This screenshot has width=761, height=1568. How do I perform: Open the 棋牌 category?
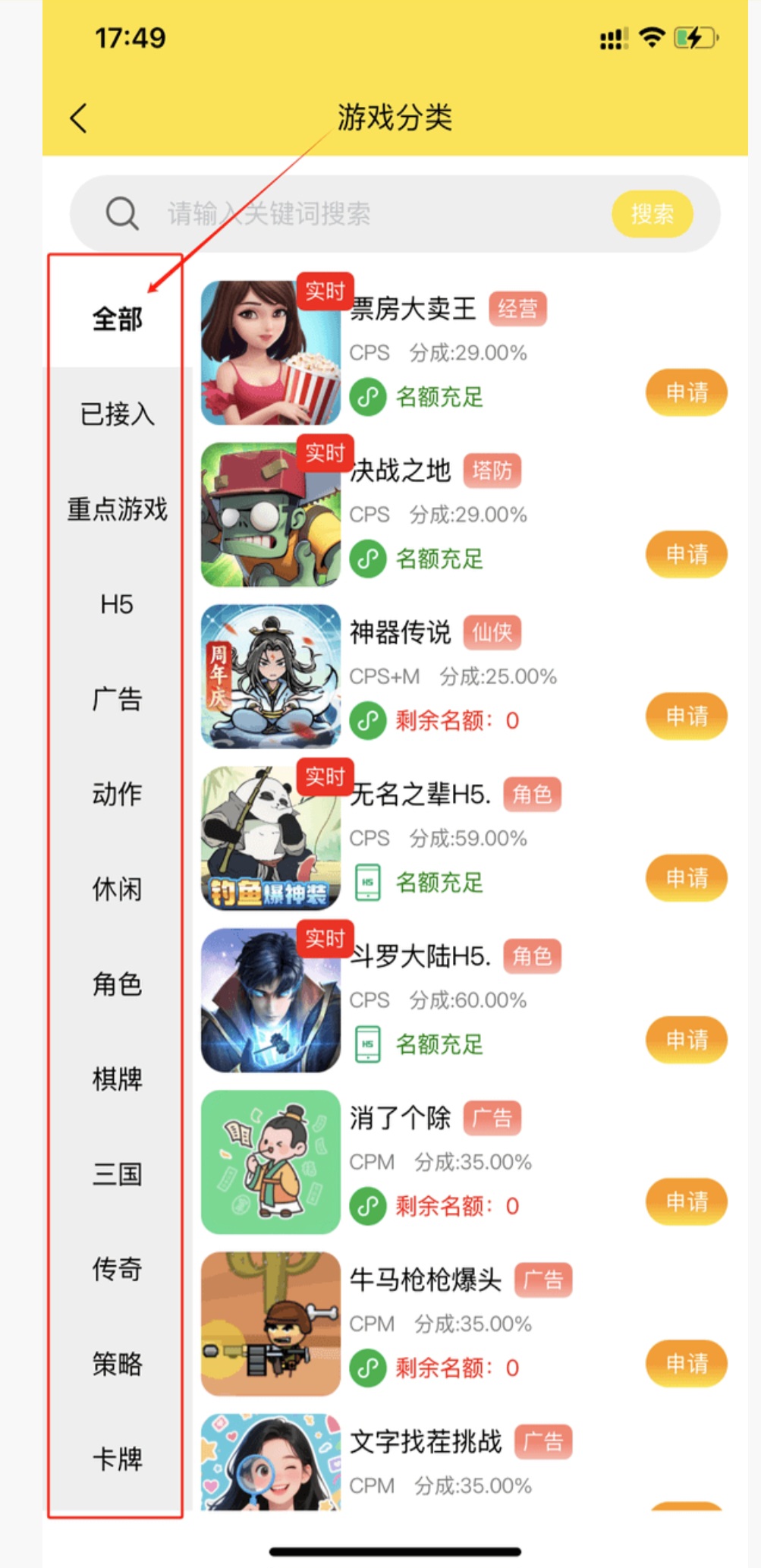click(117, 1079)
